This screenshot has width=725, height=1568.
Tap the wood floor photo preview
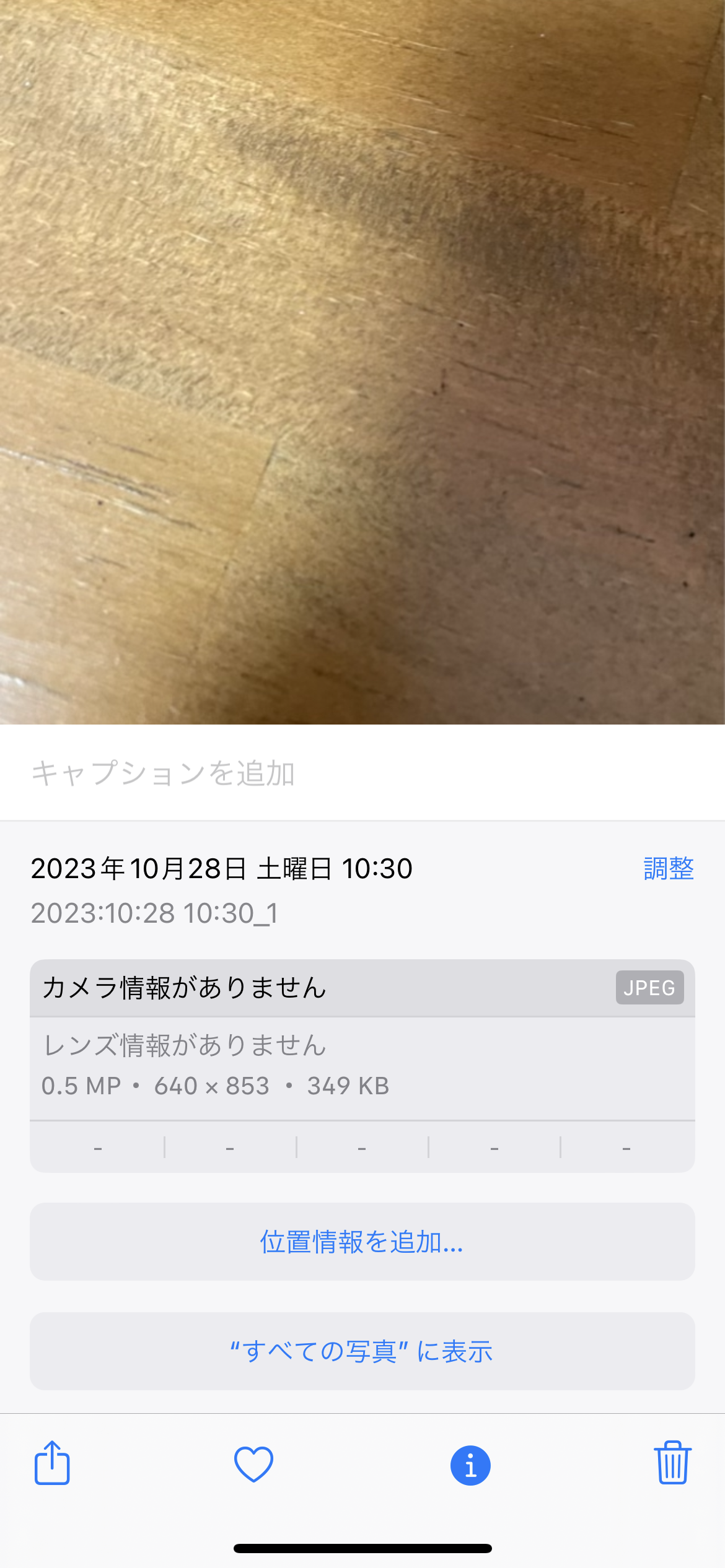(362, 362)
